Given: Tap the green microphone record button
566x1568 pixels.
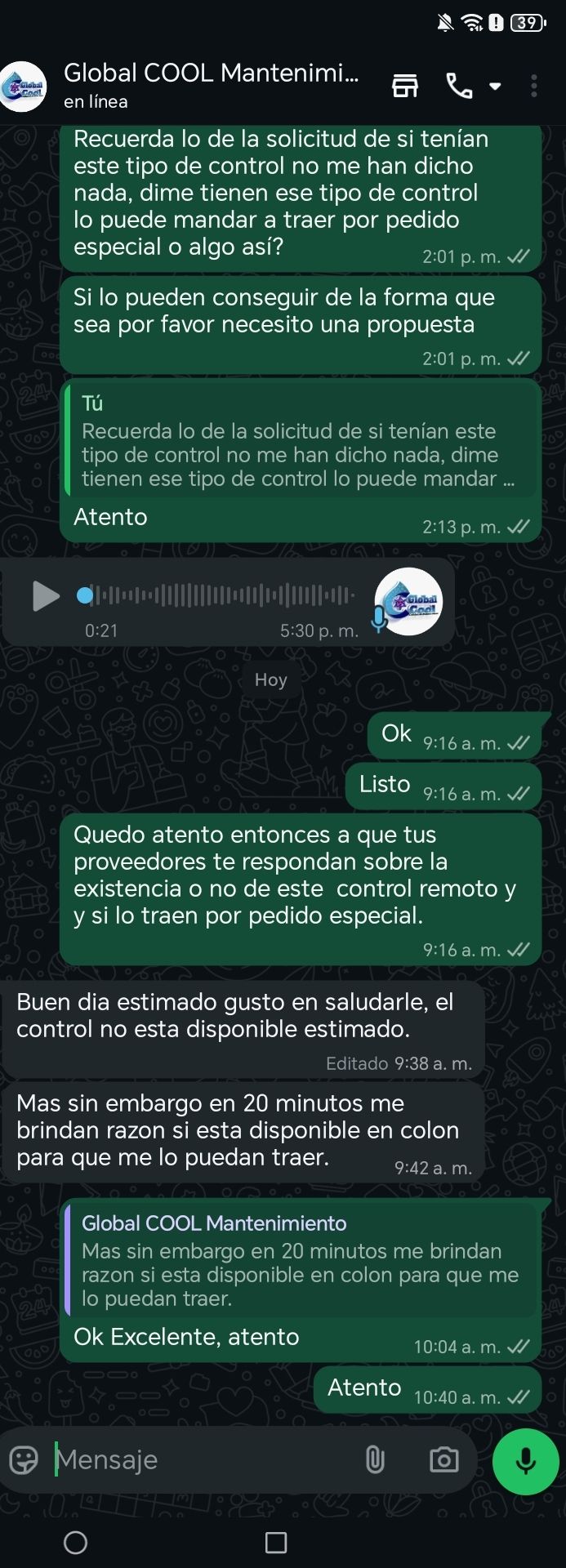Looking at the screenshot, I should point(525,1461).
